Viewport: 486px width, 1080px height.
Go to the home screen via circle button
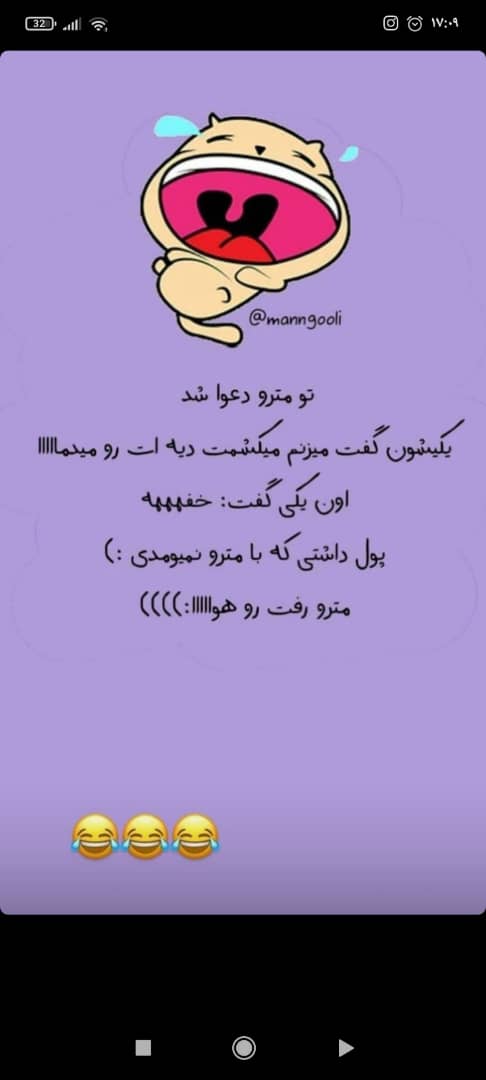point(243,1048)
